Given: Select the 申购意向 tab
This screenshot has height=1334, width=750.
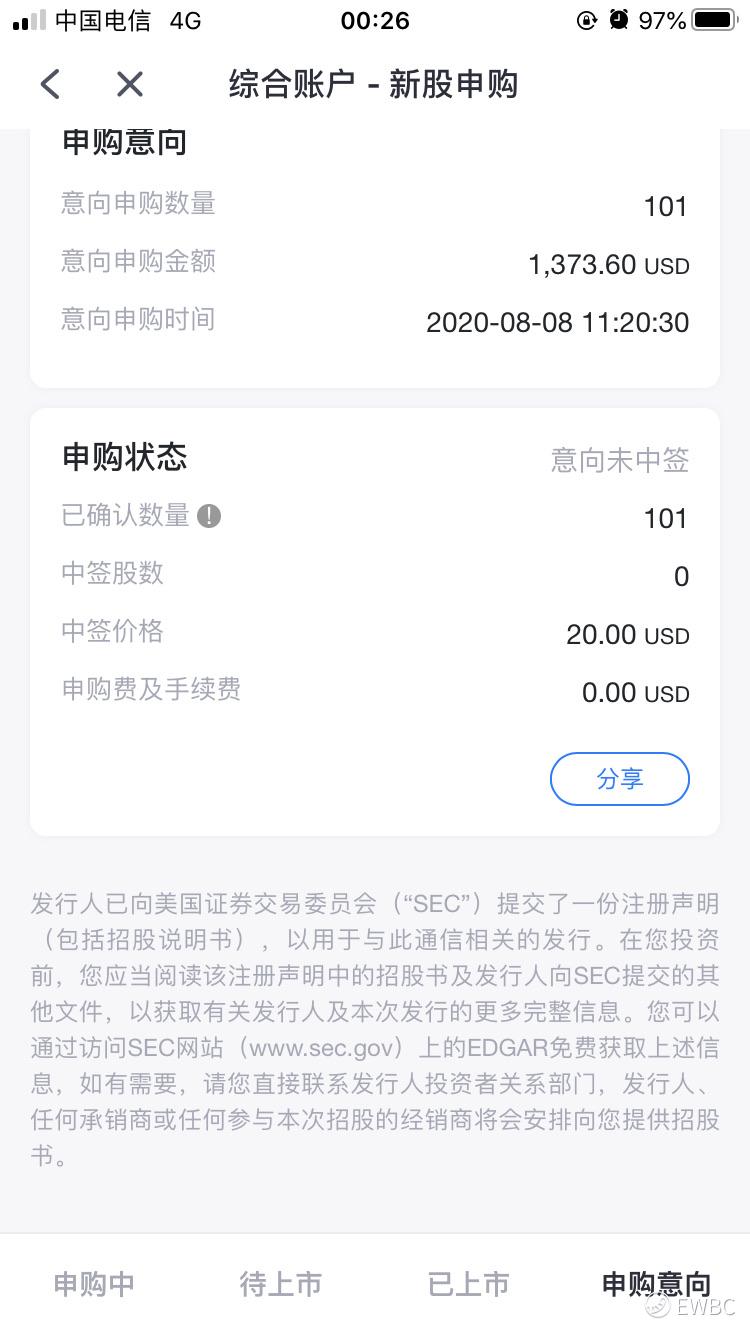Looking at the screenshot, I should pyautogui.click(x=656, y=1283).
